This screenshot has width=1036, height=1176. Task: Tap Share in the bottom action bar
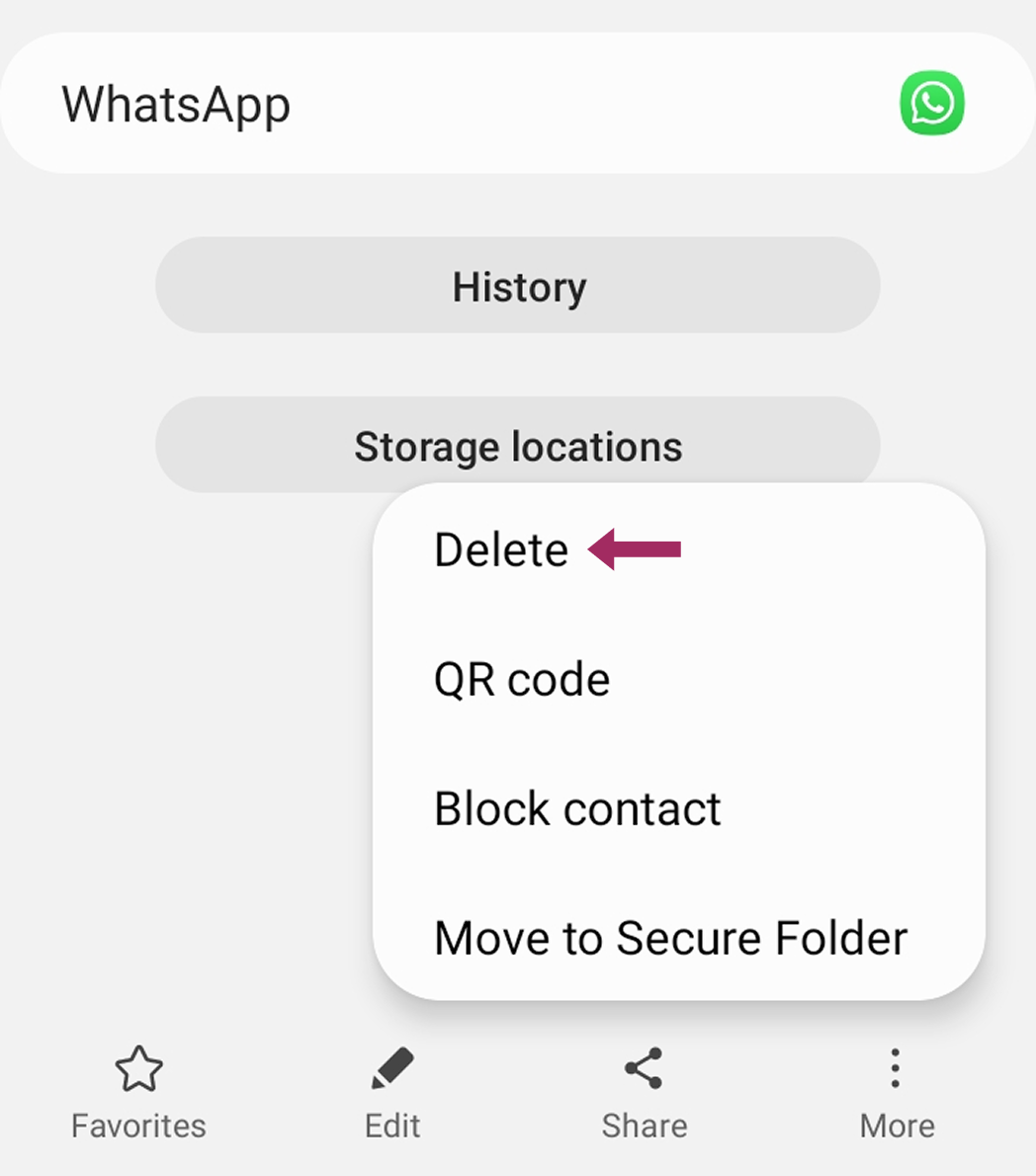coord(644,1124)
